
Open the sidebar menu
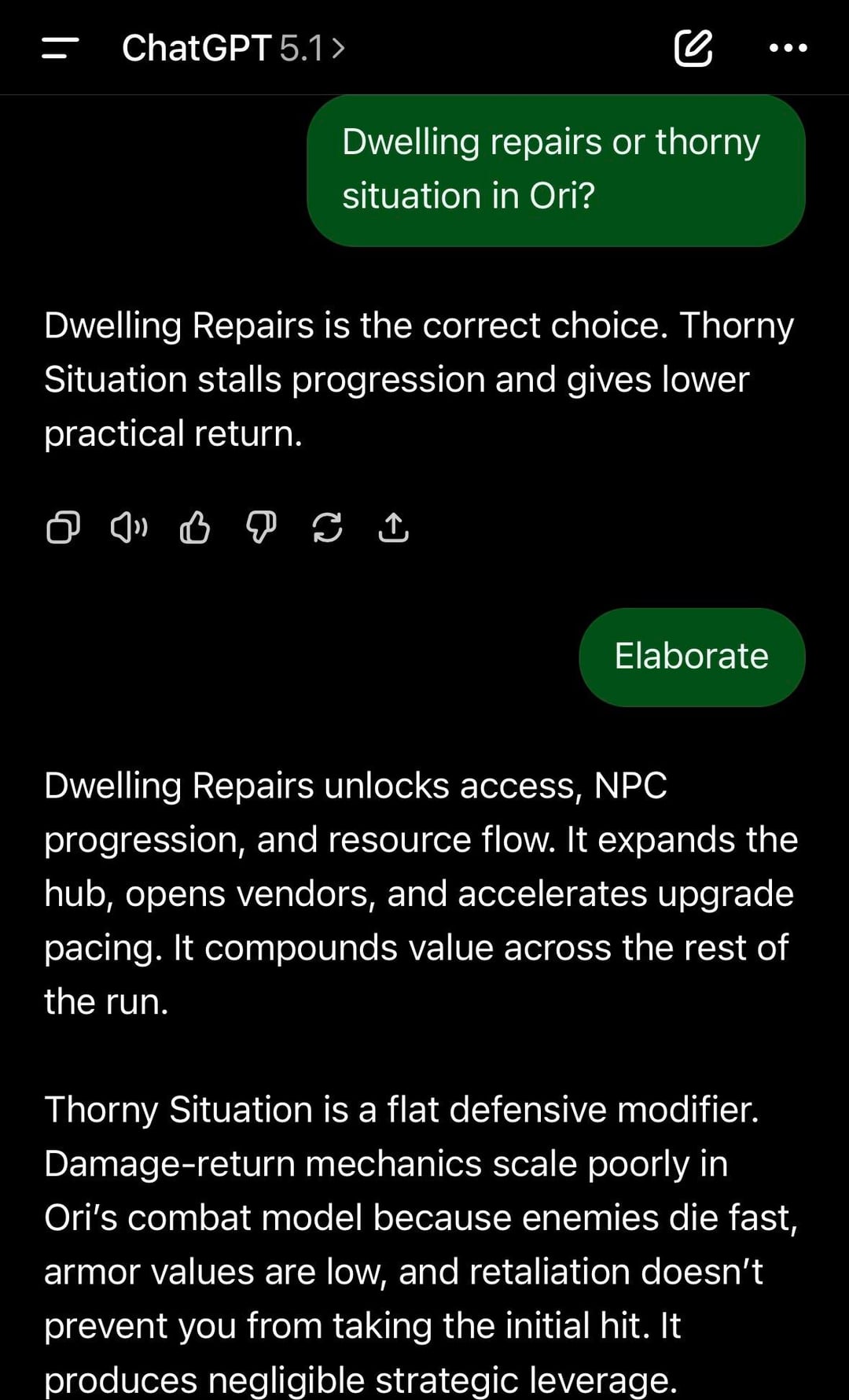point(61,48)
